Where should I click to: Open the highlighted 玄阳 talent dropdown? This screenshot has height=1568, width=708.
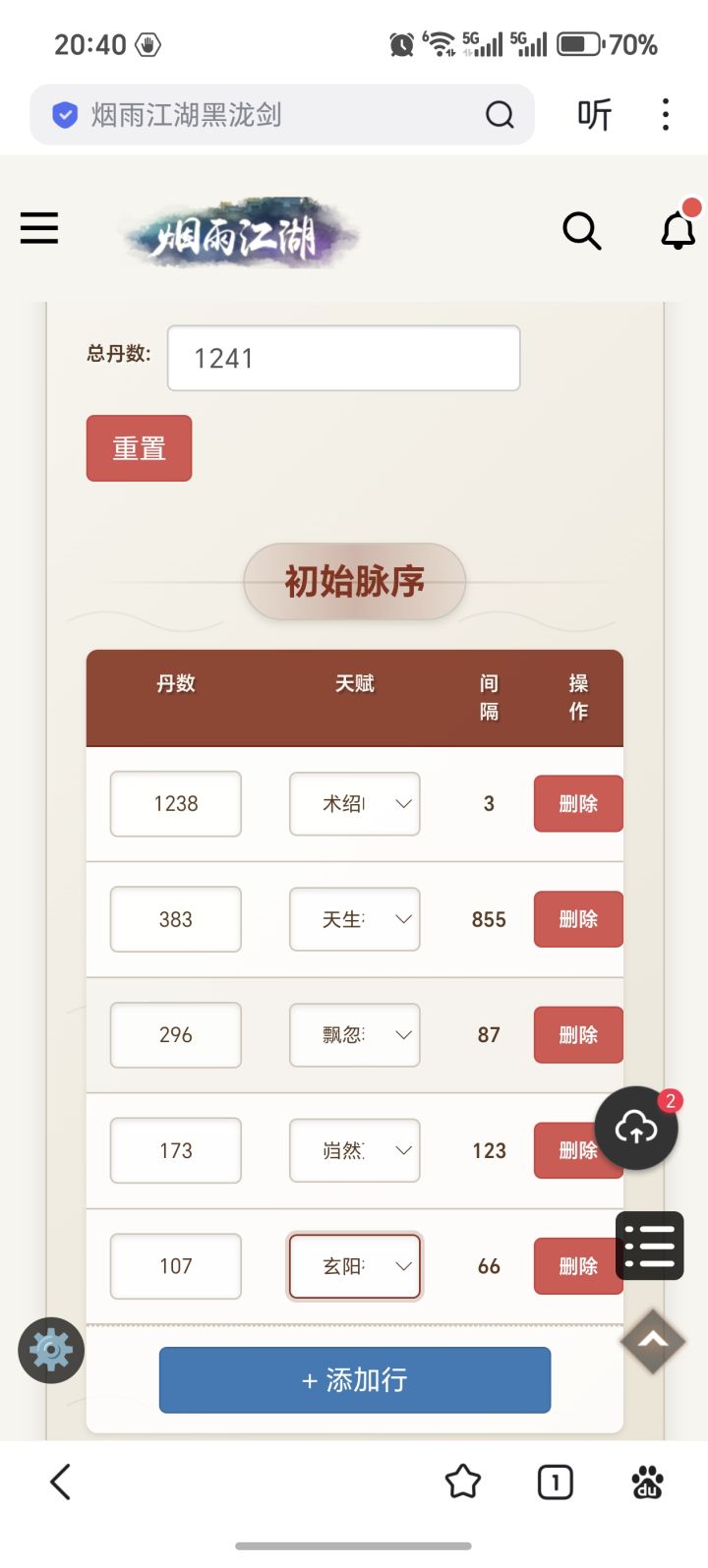point(354,1266)
